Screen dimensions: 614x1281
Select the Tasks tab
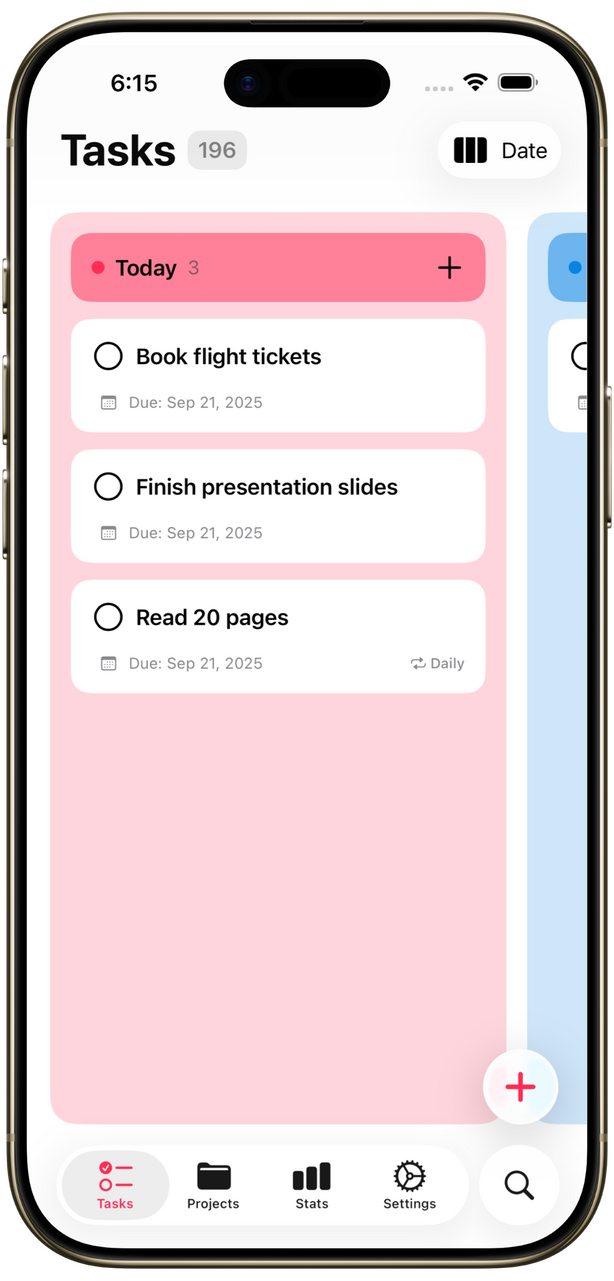tap(115, 1186)
